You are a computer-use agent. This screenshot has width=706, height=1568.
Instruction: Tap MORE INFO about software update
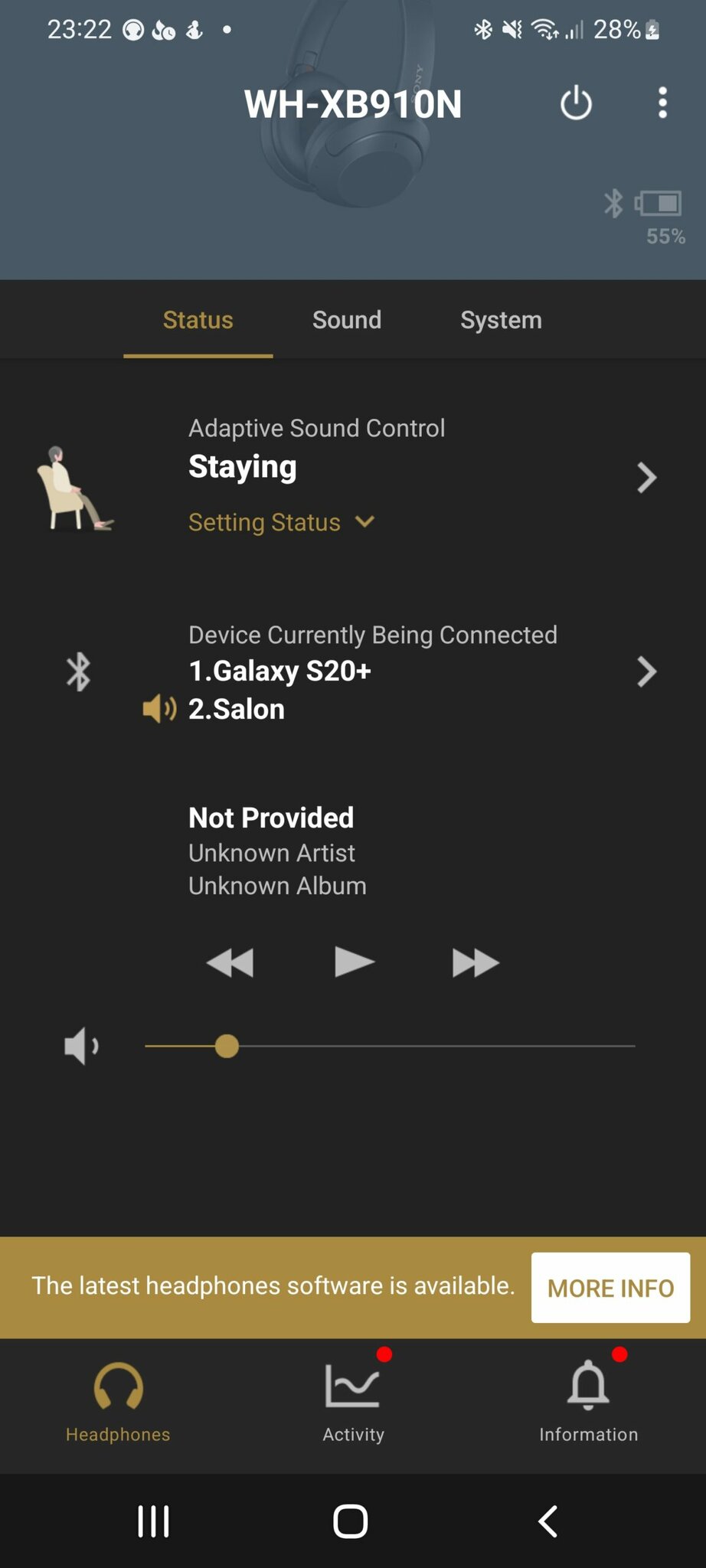(x=610, y=1288)
